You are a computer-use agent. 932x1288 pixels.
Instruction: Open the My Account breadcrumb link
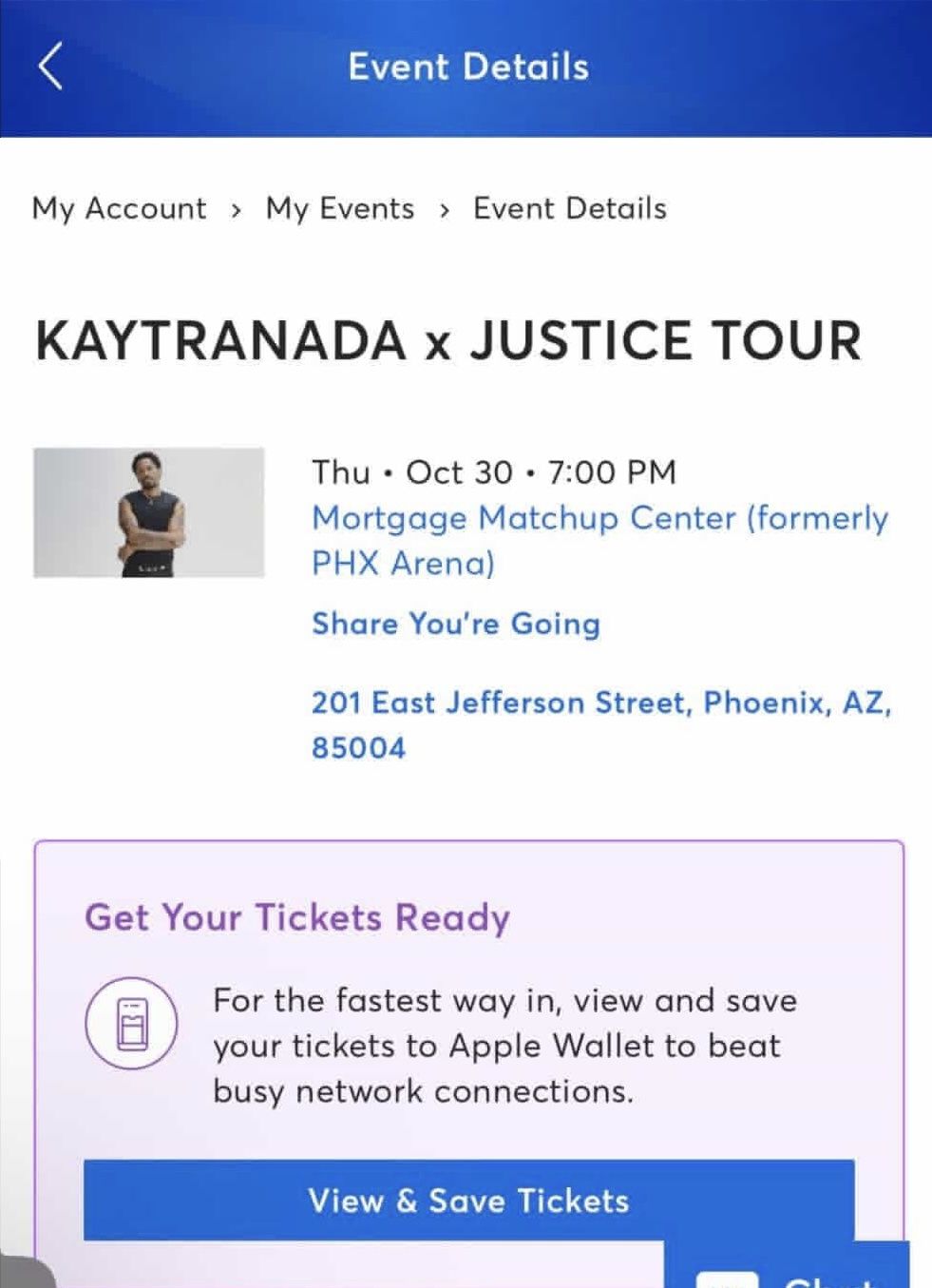point(118,208)
